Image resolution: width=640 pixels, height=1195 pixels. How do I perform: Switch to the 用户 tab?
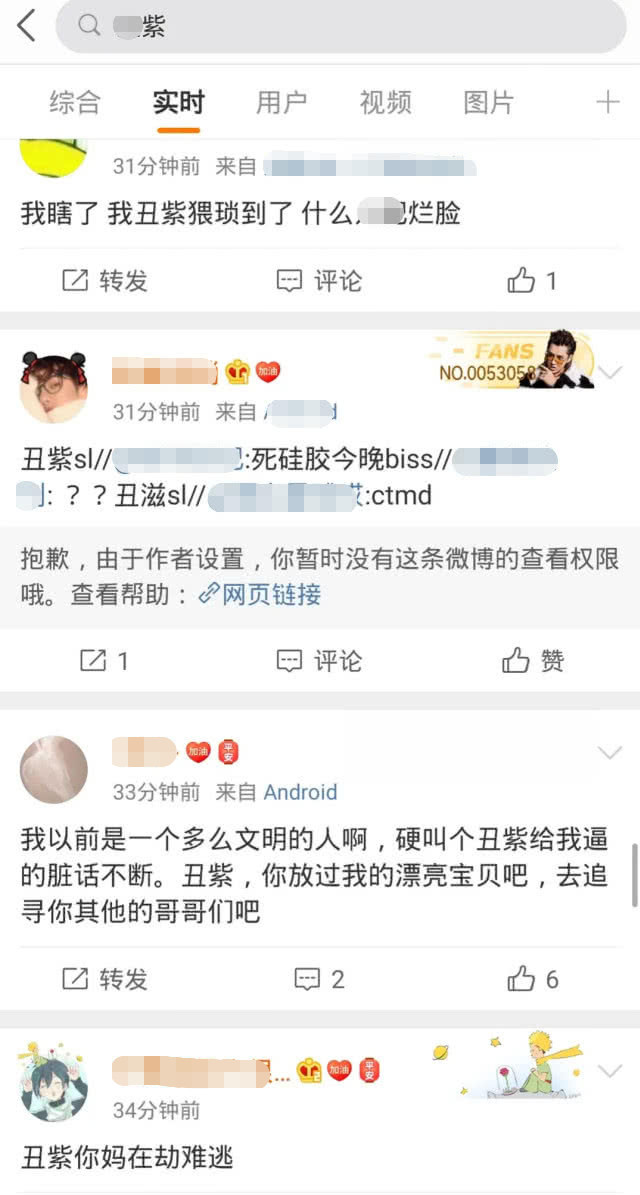point(281,102)
